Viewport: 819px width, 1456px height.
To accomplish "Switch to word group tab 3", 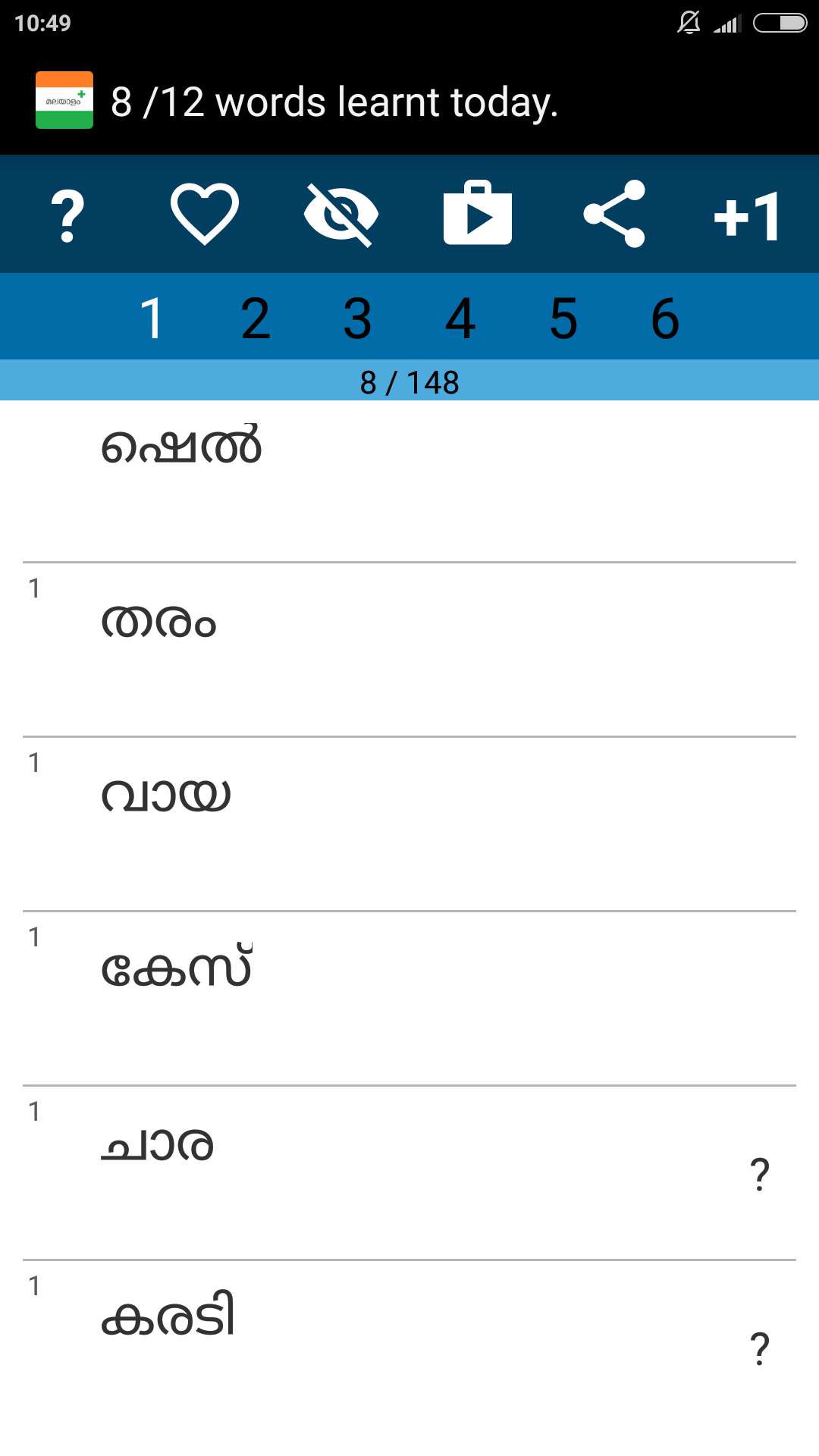I will click(x=358, y=318).
